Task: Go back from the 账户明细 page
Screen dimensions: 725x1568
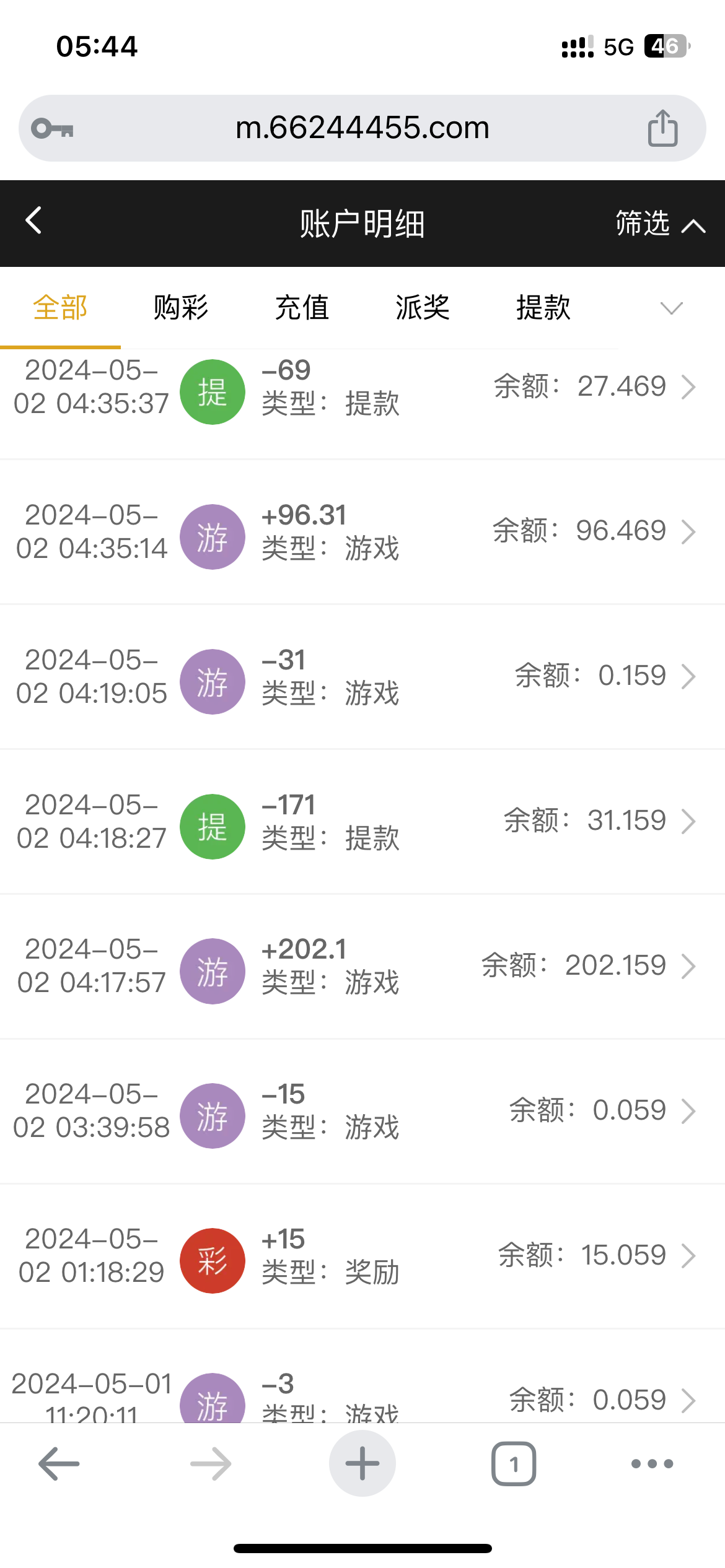Action: (34, 221)
